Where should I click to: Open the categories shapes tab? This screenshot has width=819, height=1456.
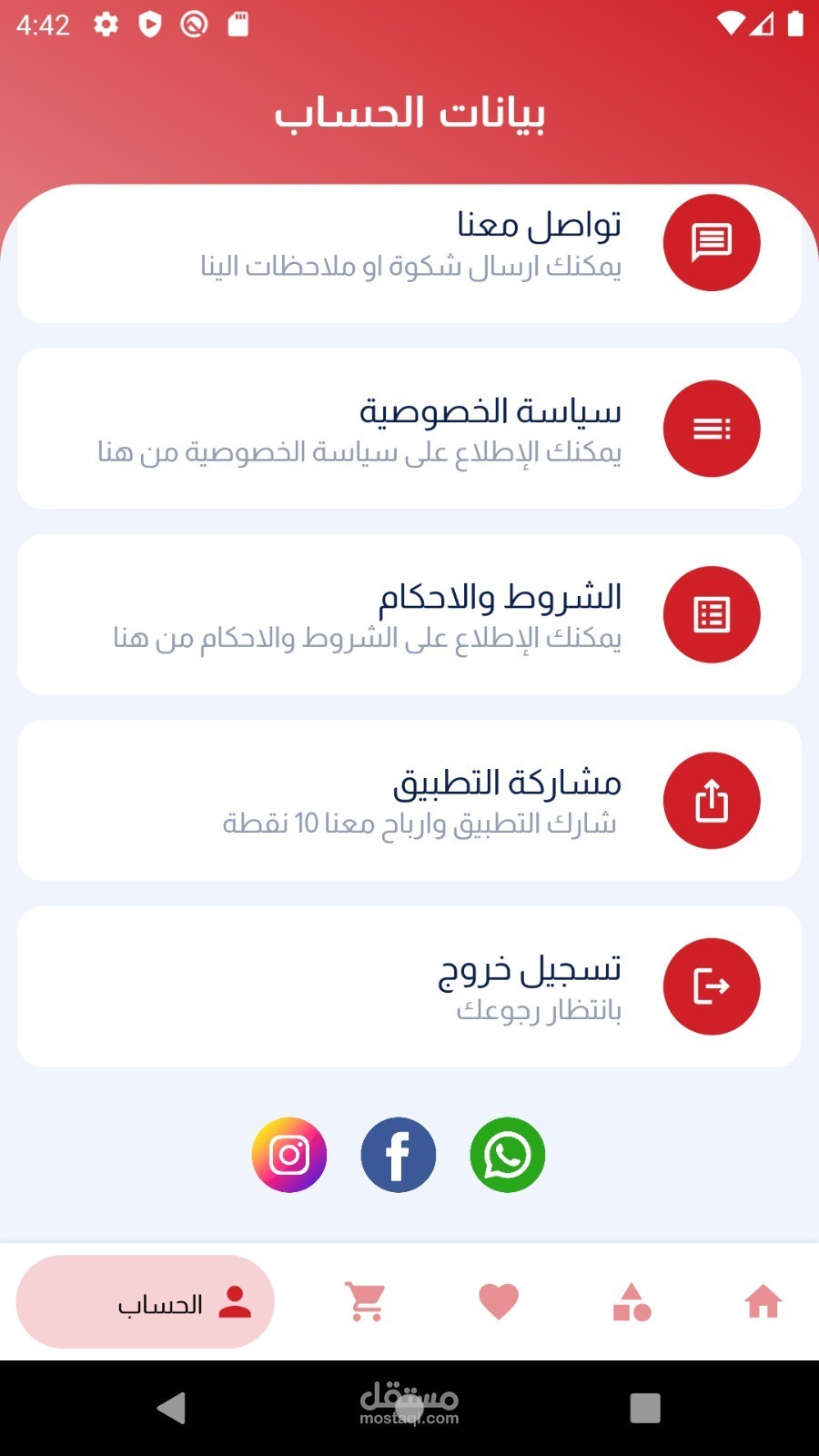pos(632,1302)
